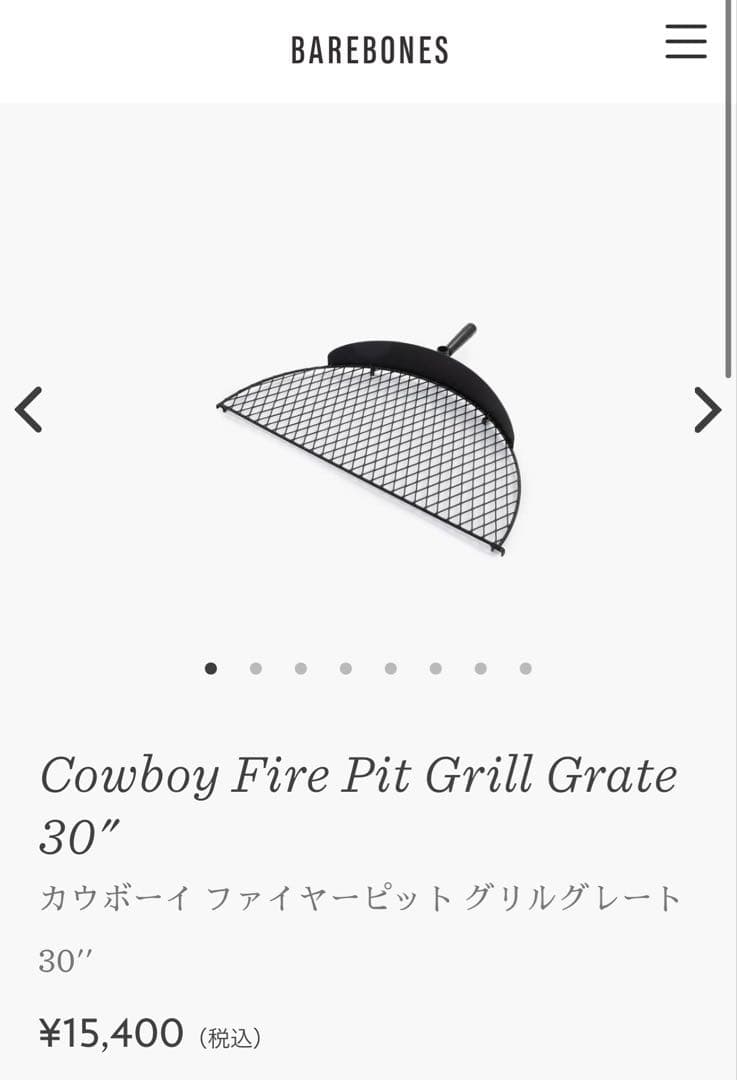Open the hamburger navigation menu

click(686, 43)
